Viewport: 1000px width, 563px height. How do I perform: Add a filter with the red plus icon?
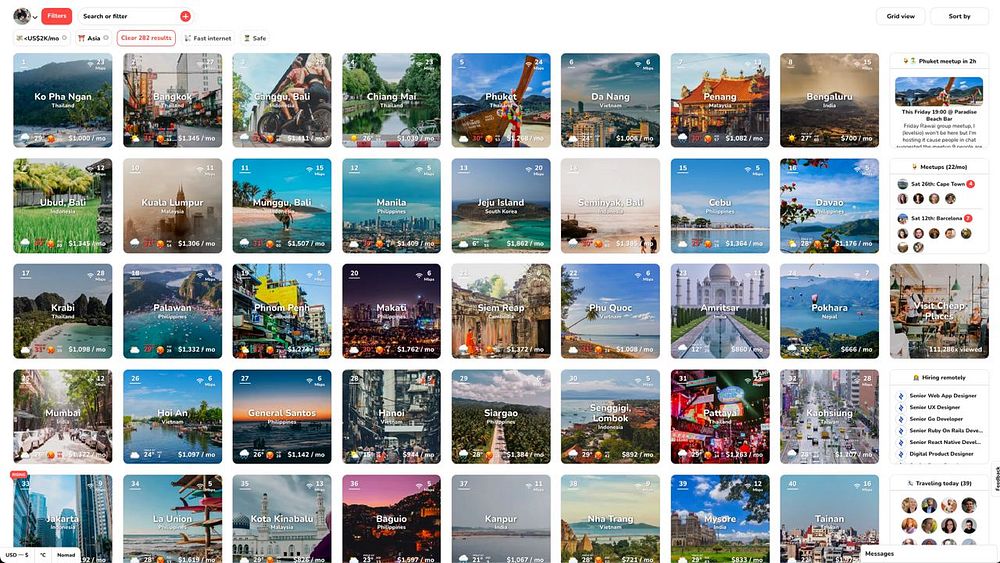[x=185, y=16]
